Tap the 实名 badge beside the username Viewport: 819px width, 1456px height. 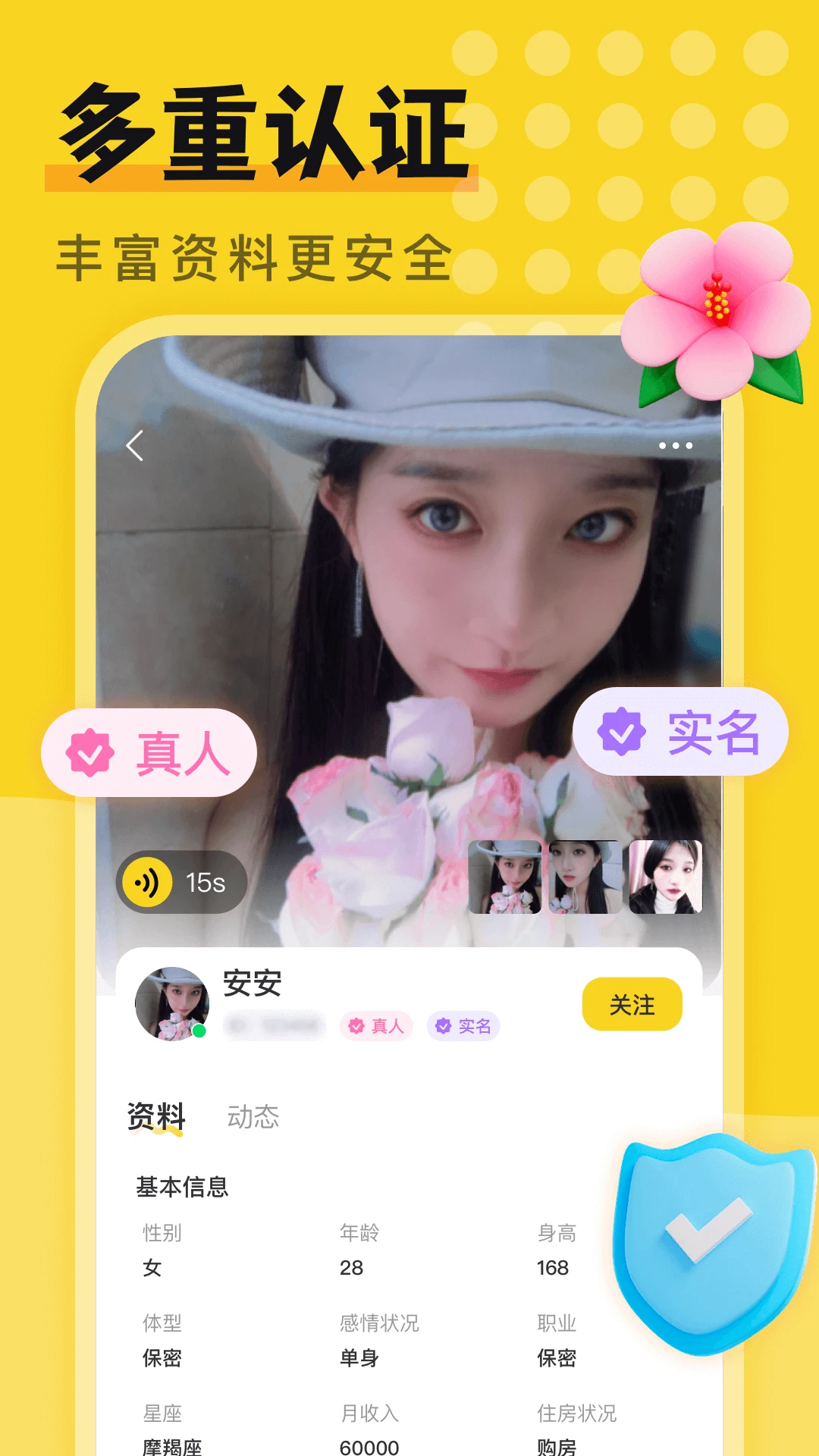point(465,1026)
